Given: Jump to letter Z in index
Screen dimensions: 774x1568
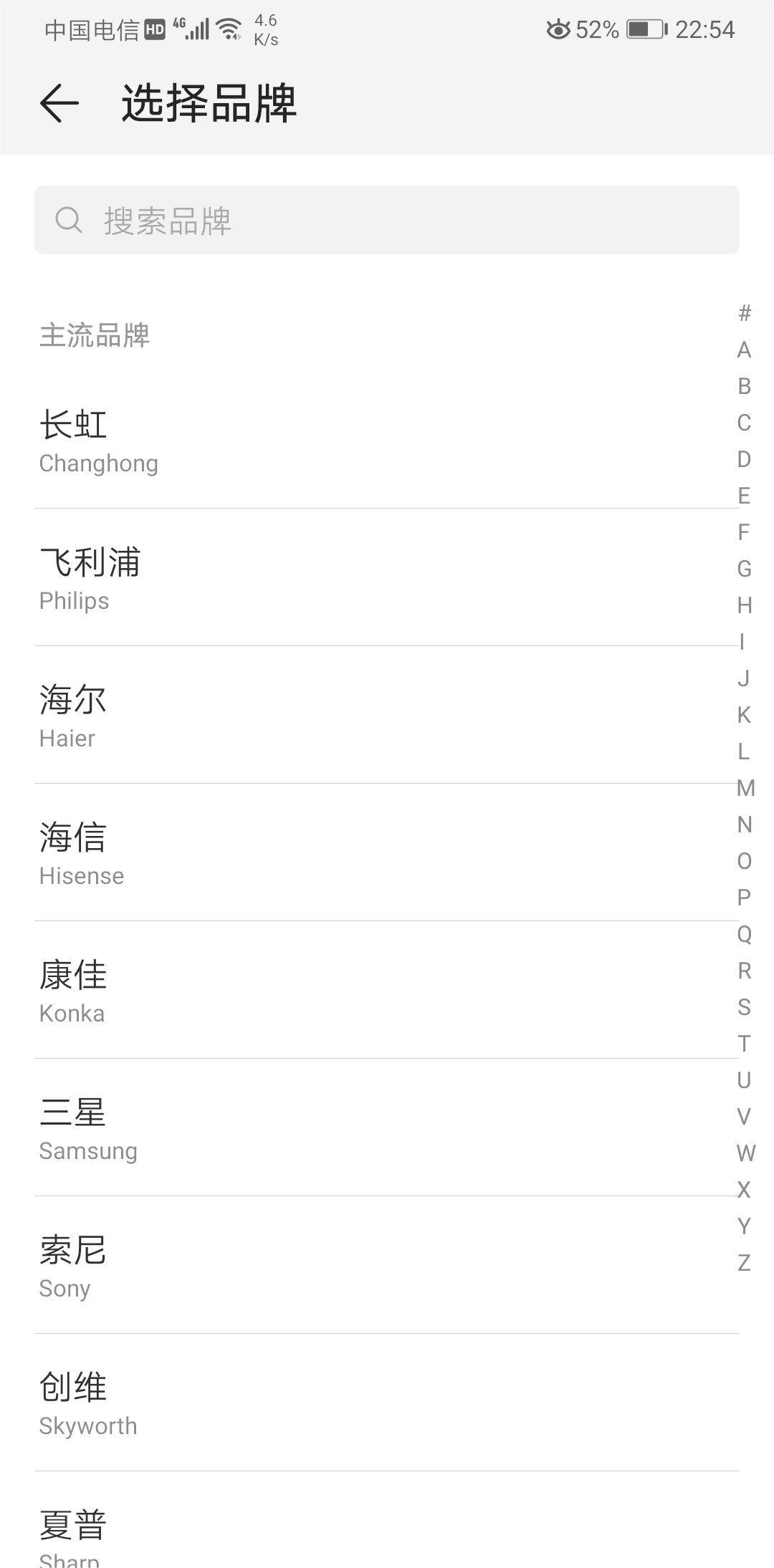Looking at the screenshot, I should pyautogui.click(x=744, y=1263).
